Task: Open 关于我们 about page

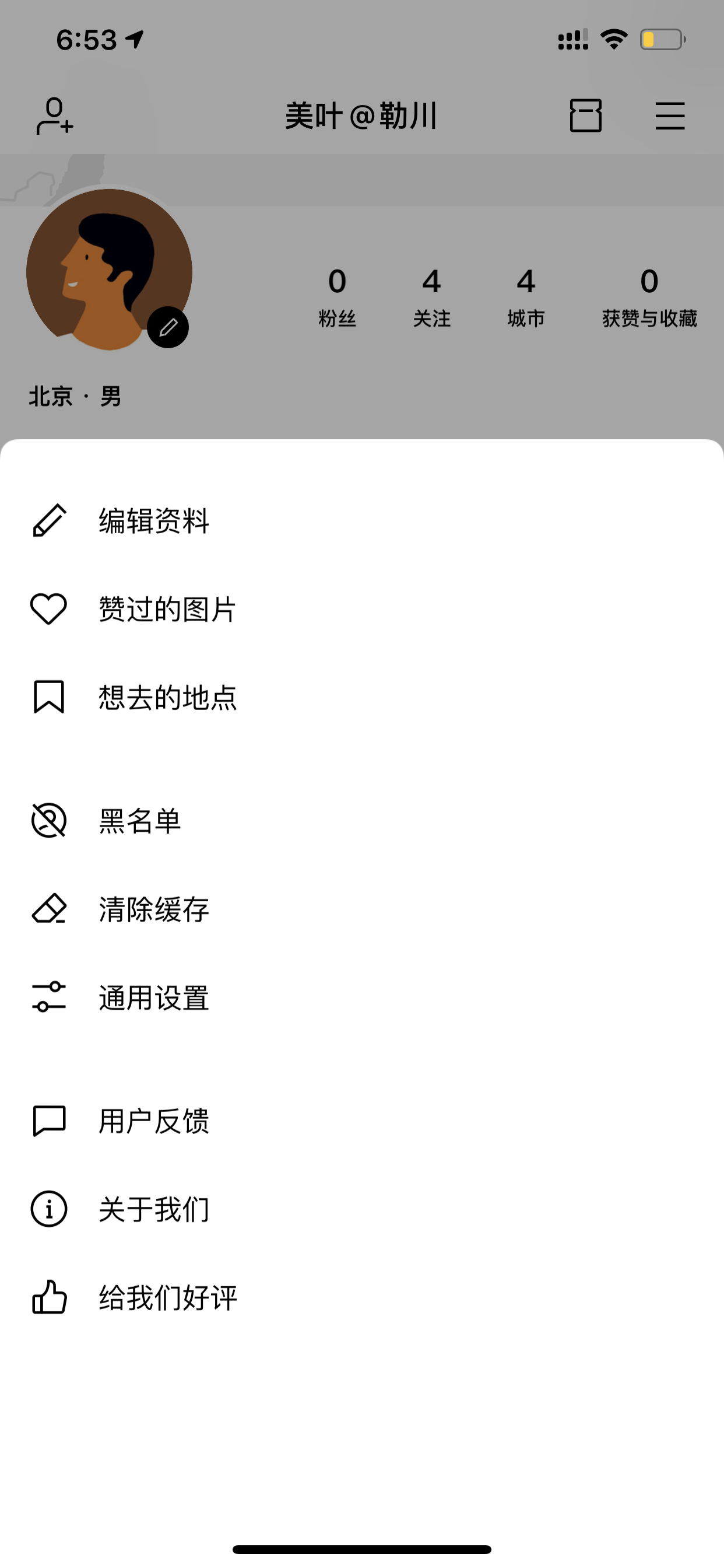Action: tap(362, 1209)
